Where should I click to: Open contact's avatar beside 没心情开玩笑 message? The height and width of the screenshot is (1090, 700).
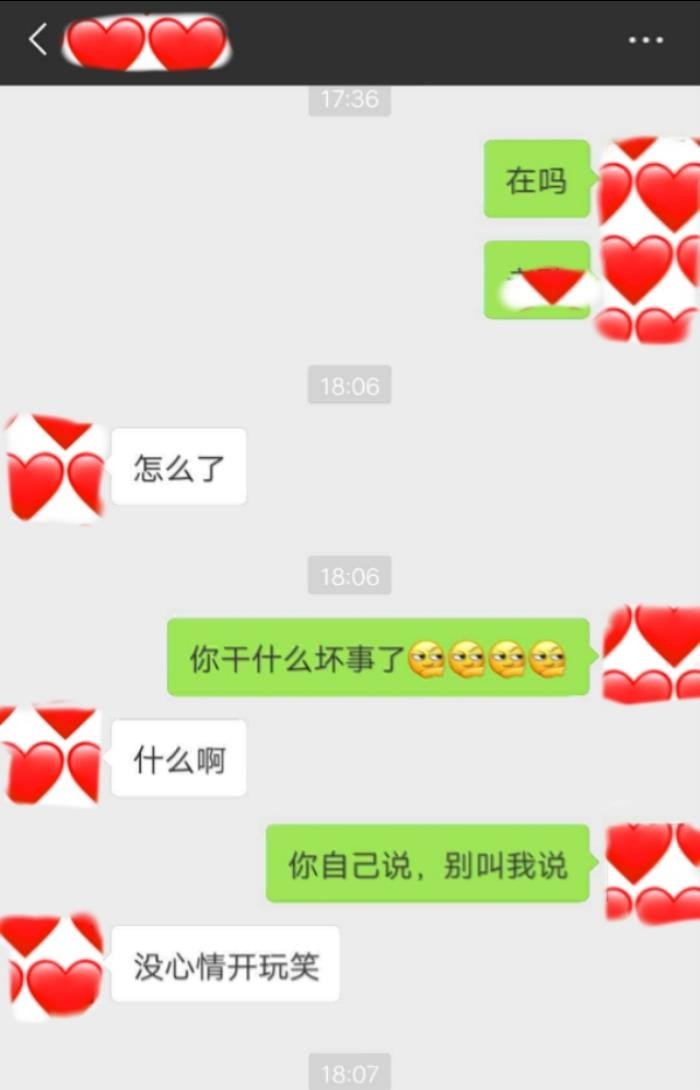(53, 966)
